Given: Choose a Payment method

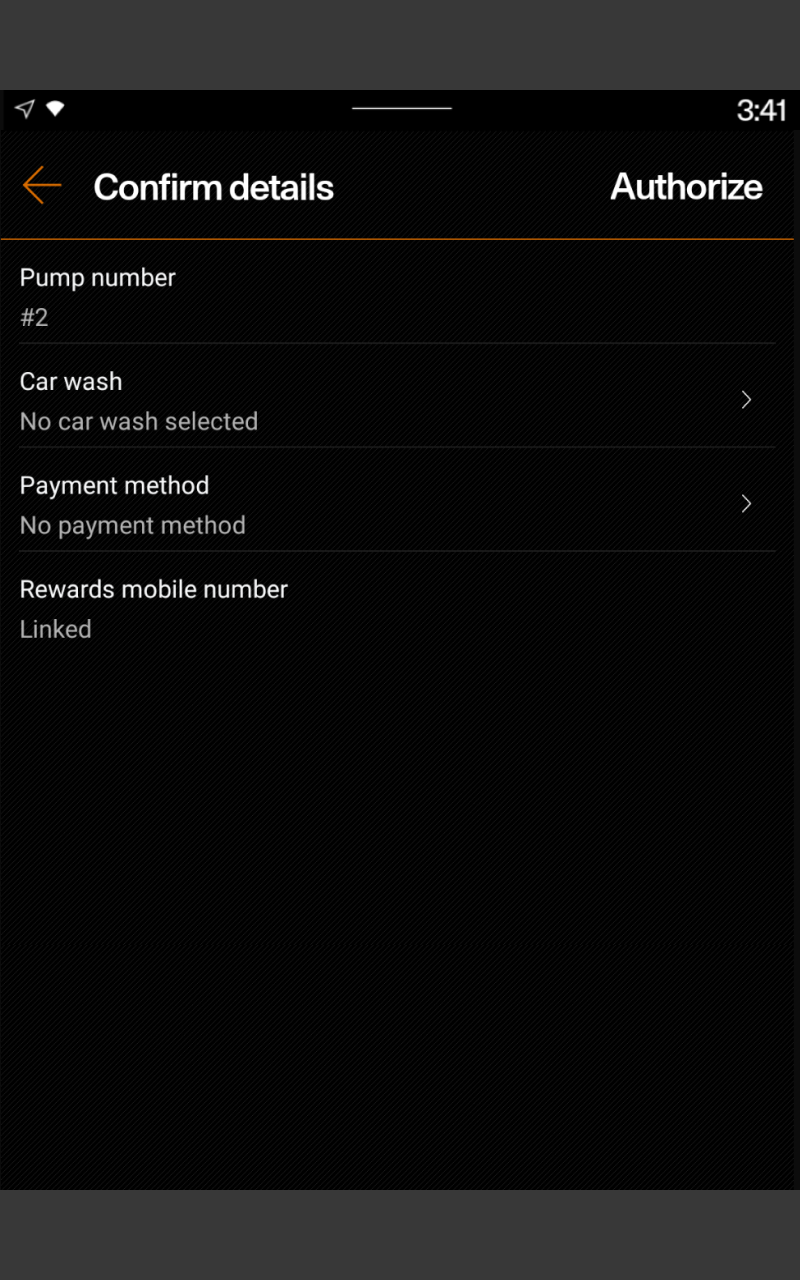Looking at the screenshot, I should click(396, 504).
